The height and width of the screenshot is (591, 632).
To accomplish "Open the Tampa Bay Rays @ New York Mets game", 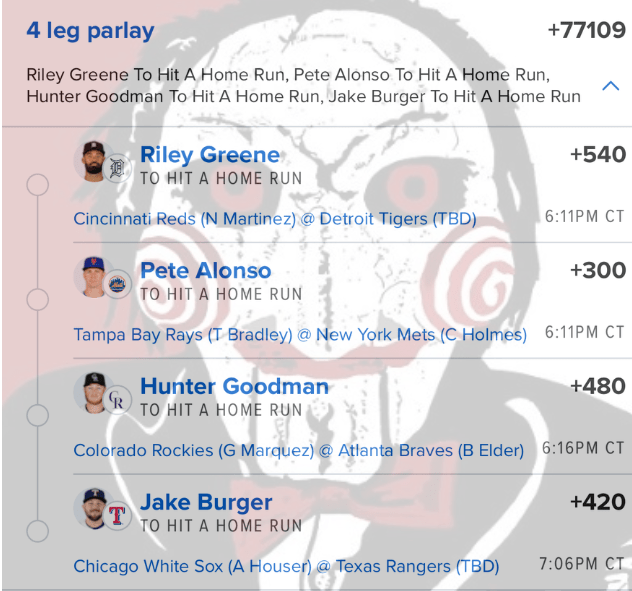I will click(x=300, y=335).
